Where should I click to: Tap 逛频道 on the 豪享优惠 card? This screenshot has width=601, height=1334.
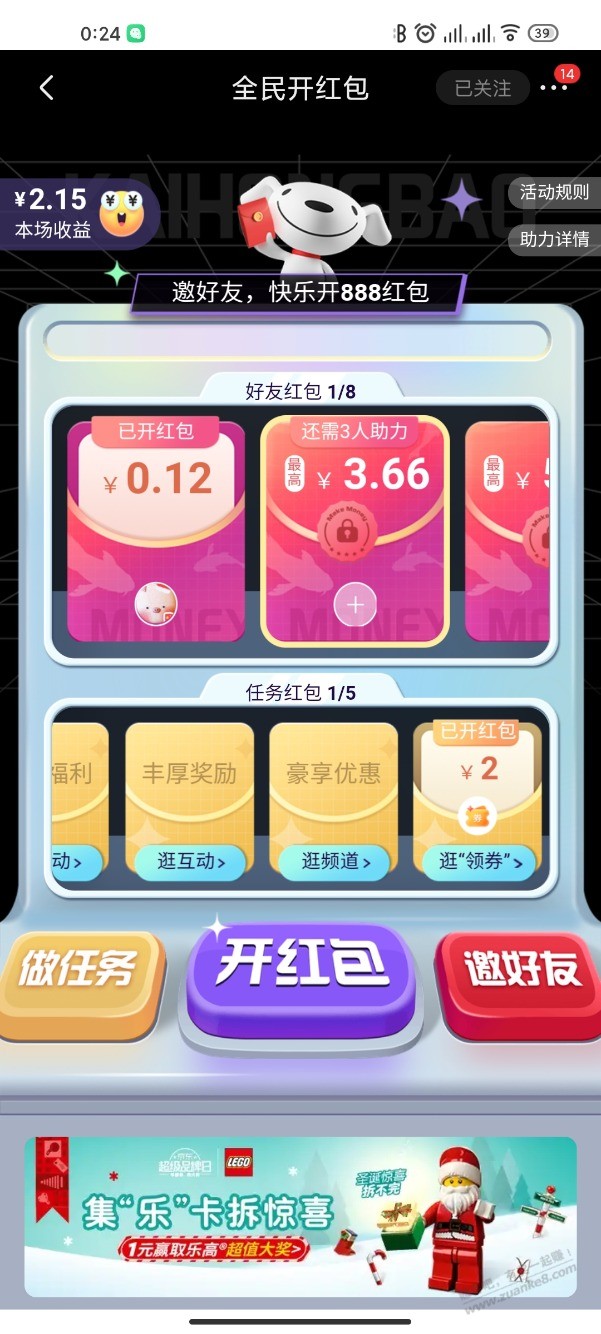(334, 861)
